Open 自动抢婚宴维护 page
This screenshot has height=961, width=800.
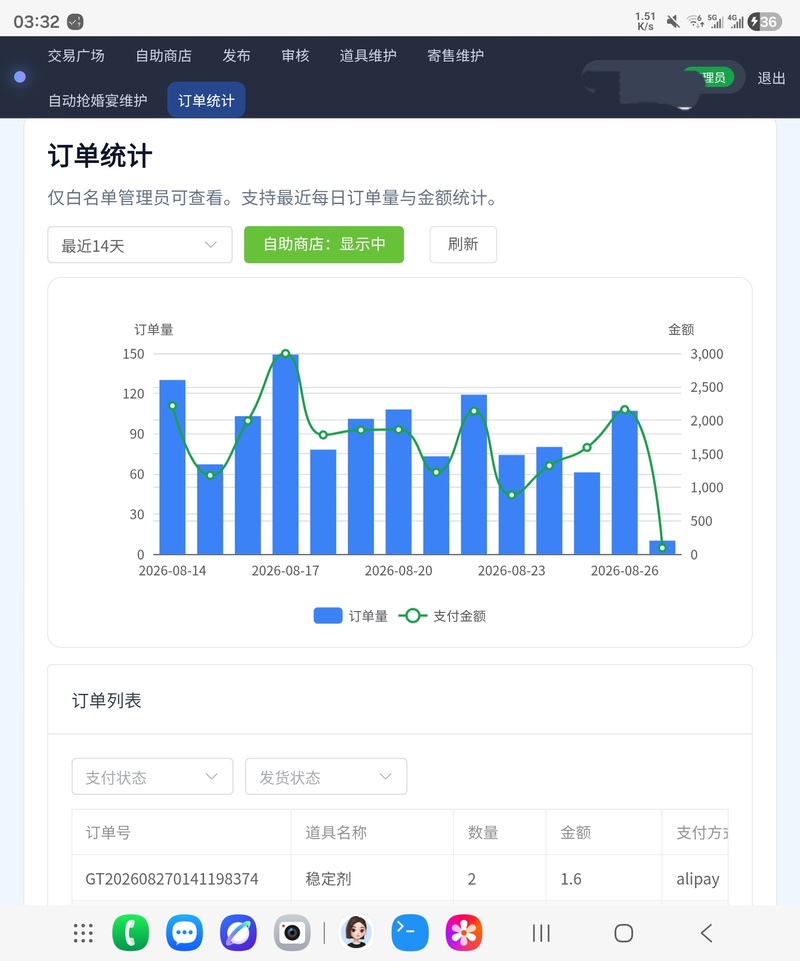[98, 101]
